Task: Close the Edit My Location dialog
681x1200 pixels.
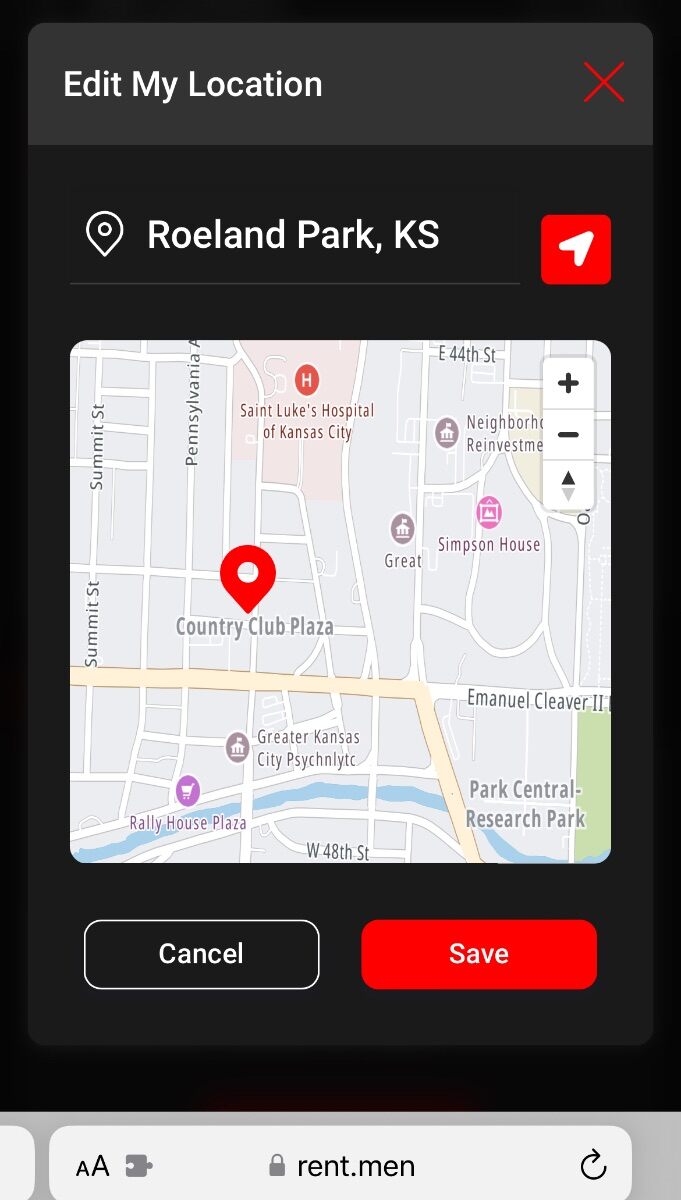Action: click(x=604, y=82)
